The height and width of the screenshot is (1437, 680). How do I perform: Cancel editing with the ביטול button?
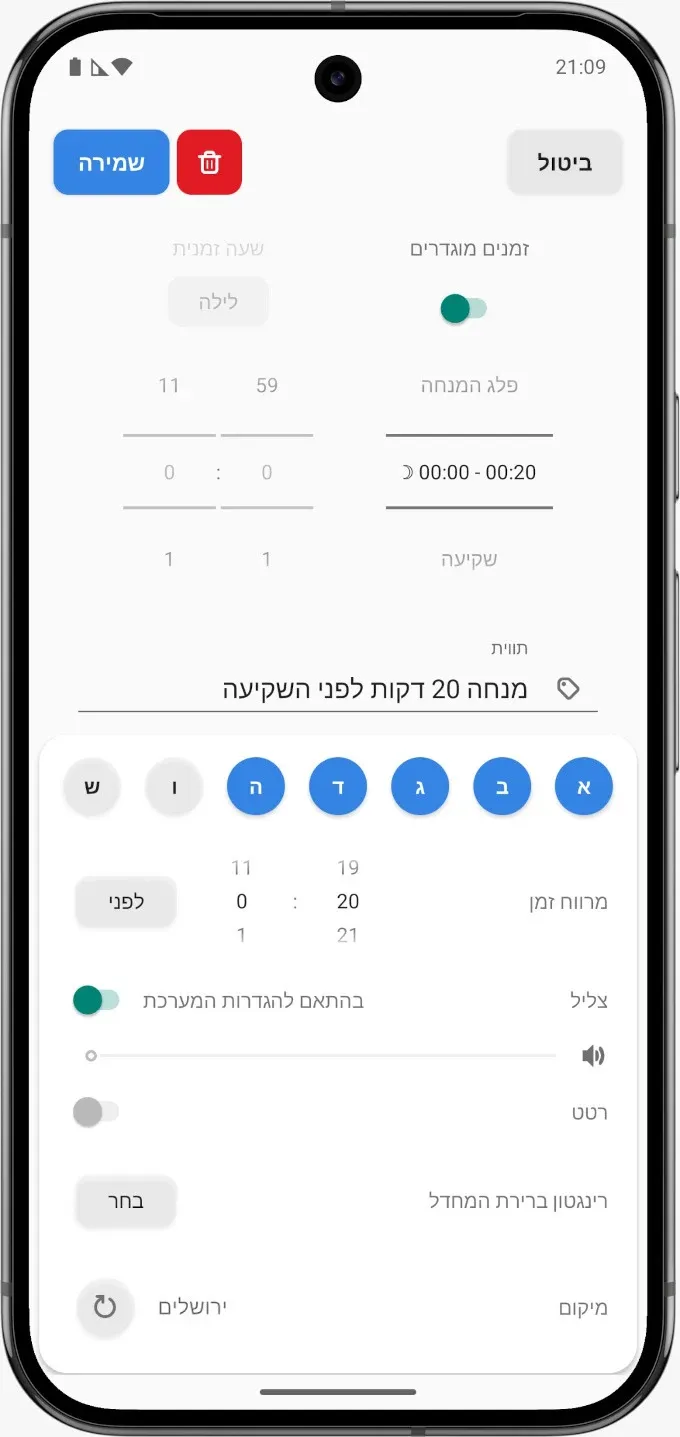pyautogui.click(x=565, y=162)
